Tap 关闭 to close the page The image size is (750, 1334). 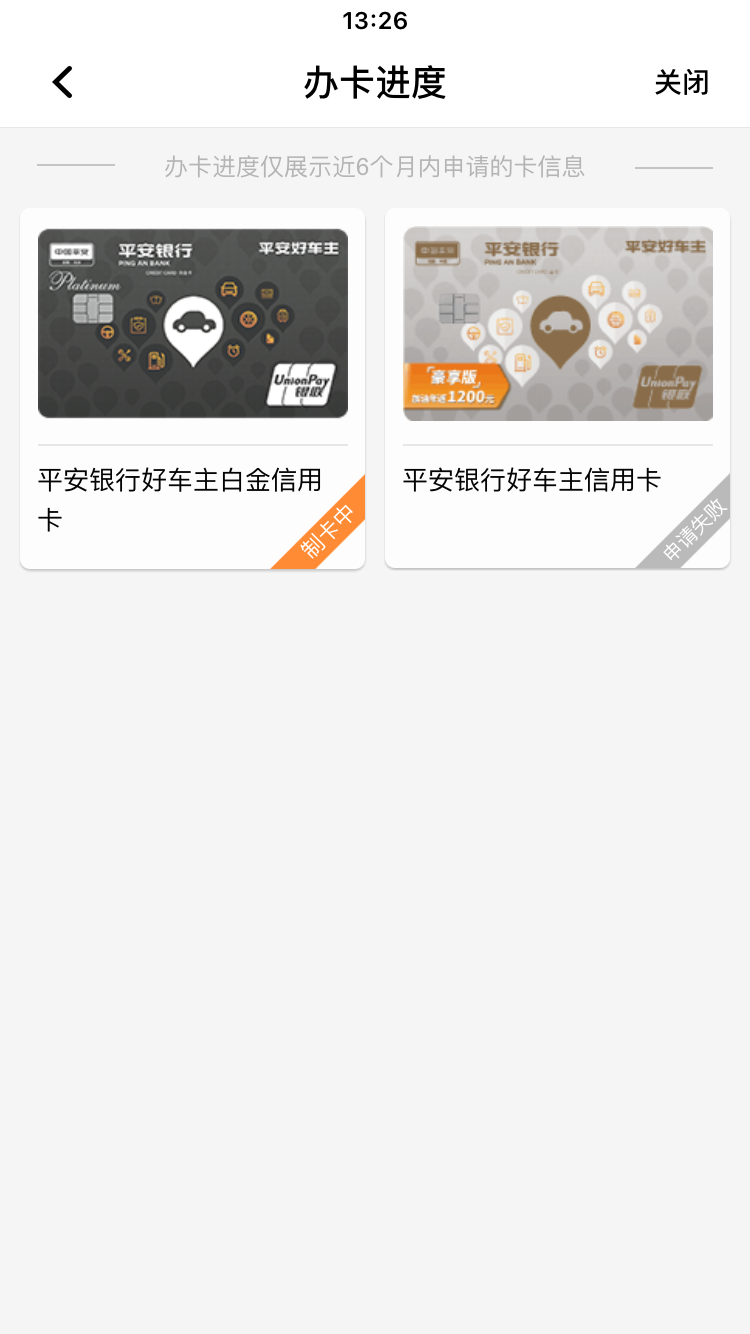click(681, 82)
